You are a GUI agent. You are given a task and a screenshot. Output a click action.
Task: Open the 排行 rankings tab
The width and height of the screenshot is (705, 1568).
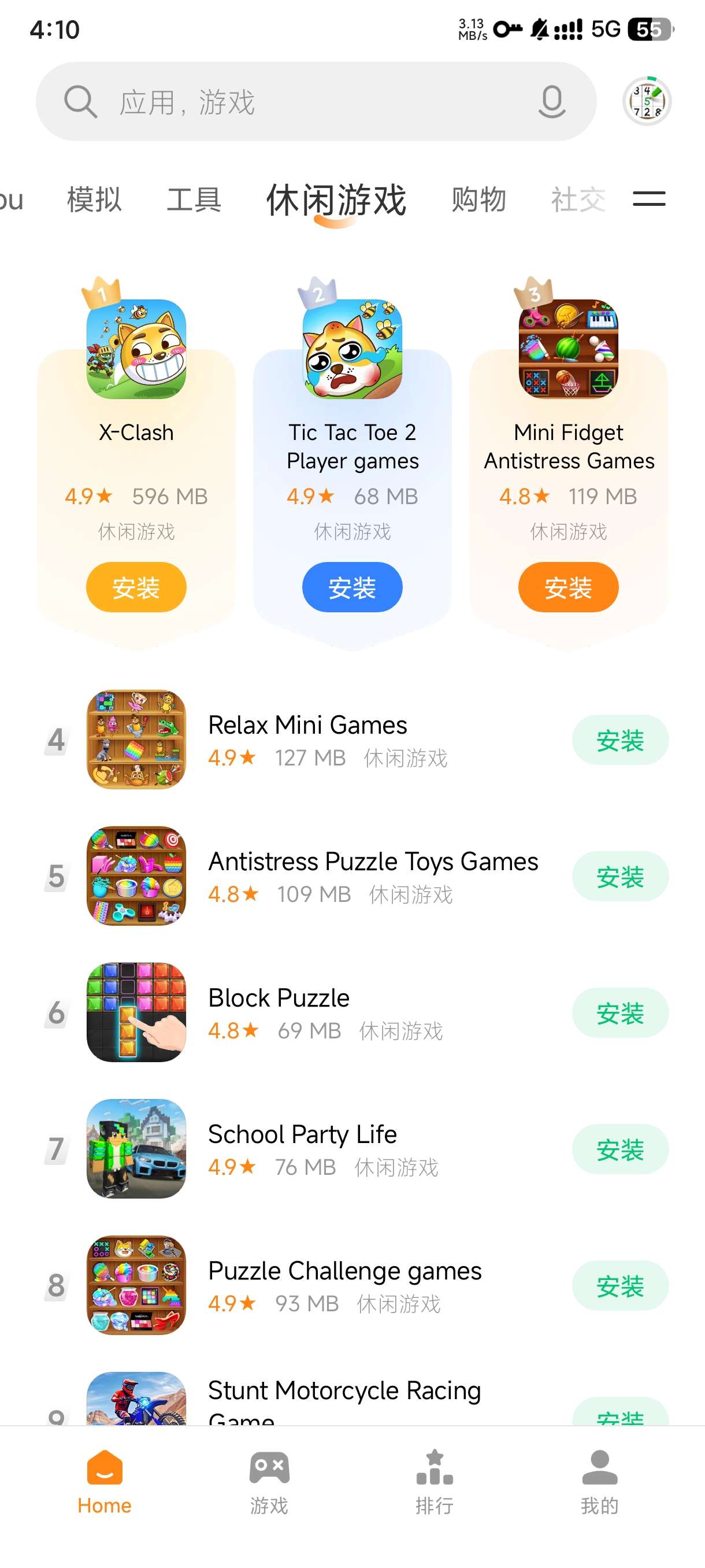pos(435,1482)
